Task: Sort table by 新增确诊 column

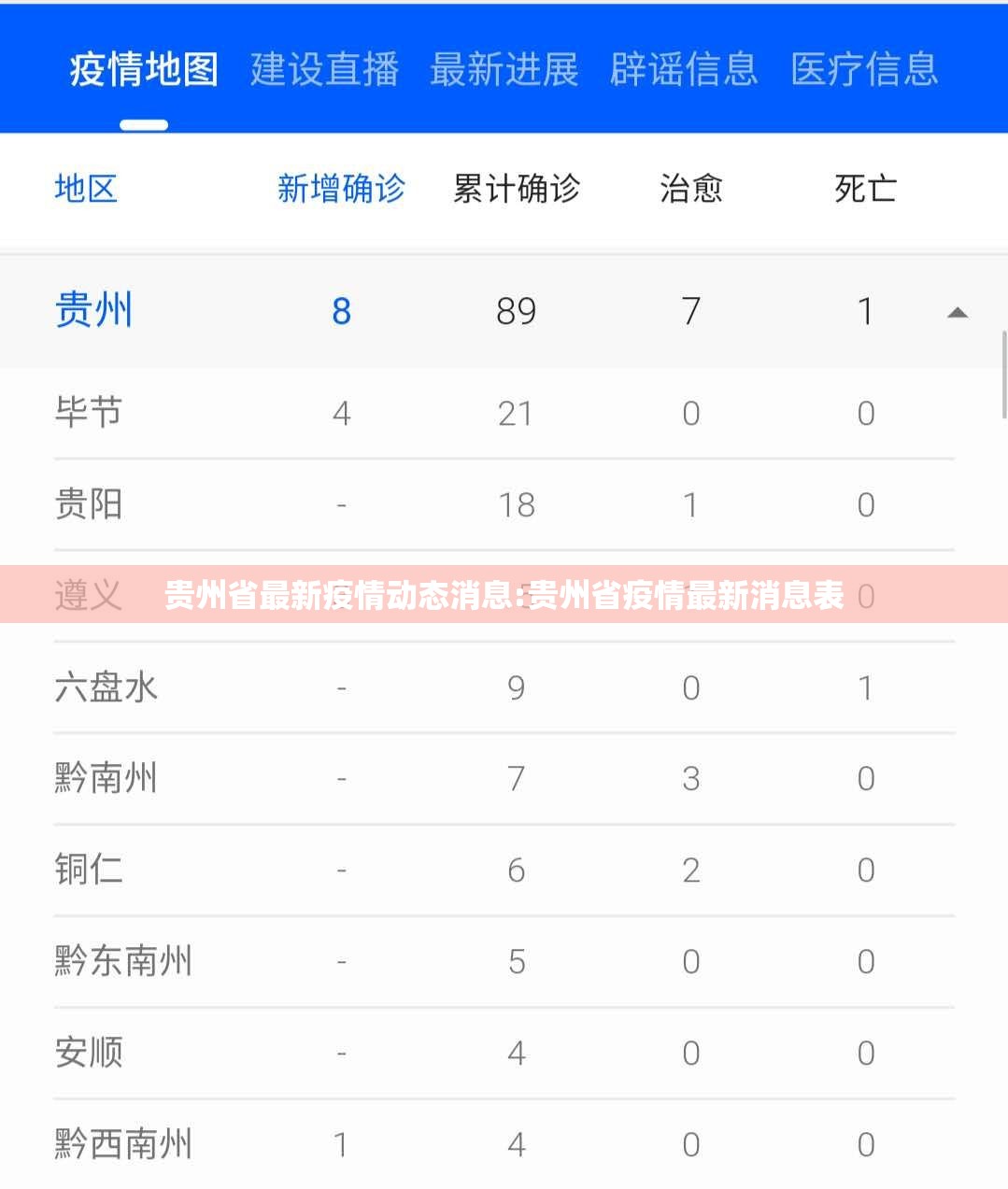Action: point(342,189)
